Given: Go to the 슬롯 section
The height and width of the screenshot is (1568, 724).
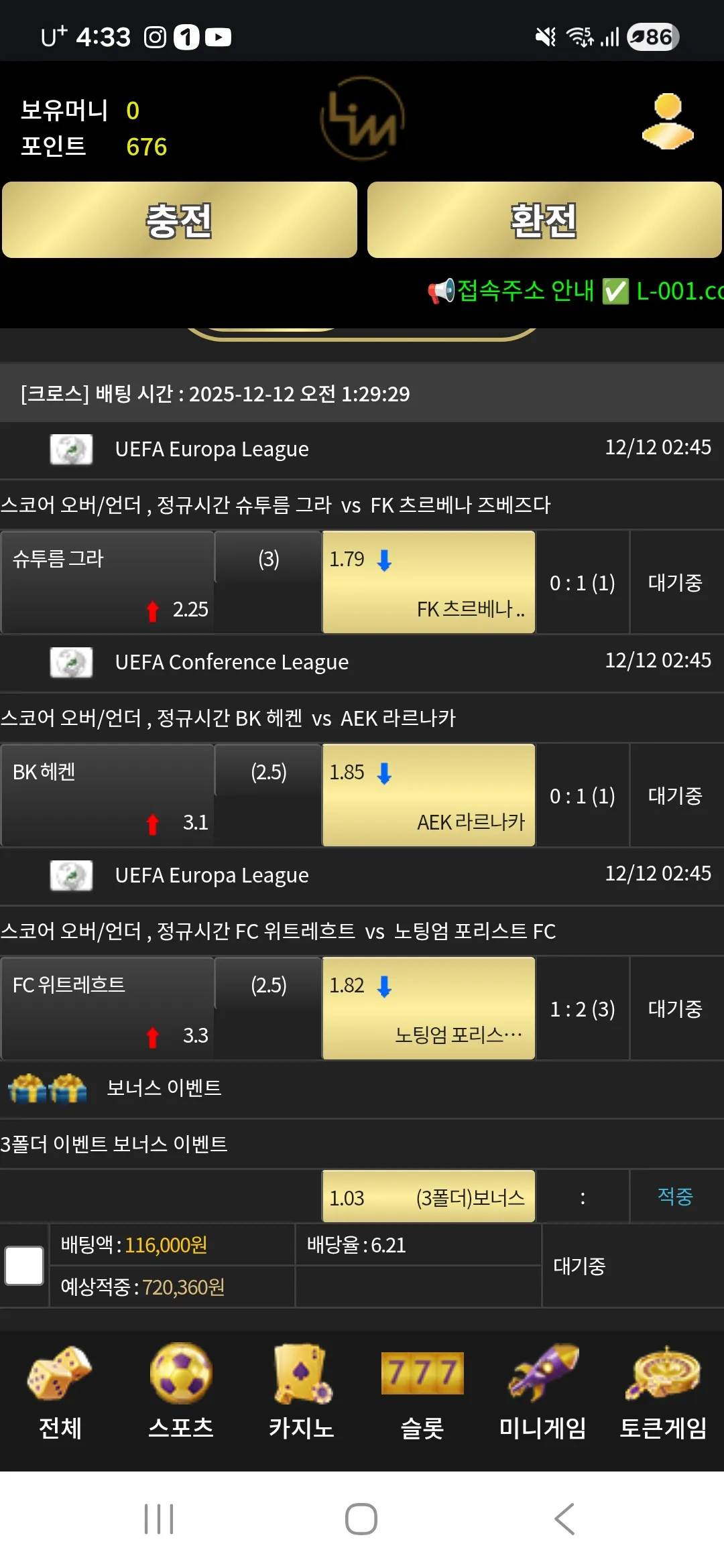Looking at the screenshot, I should pyautogui.click(x=422, y=1392).
